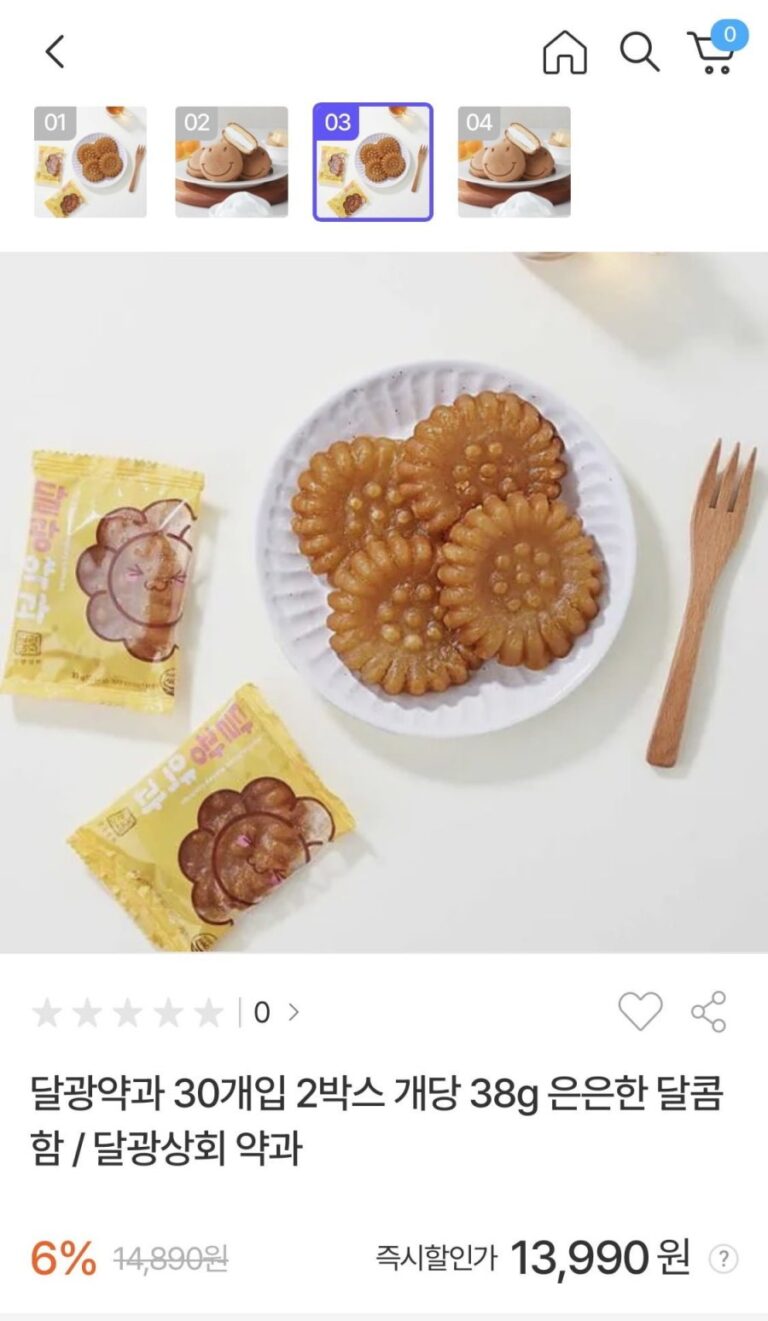
Task: Select product image thumbnail 02
Action: [232, 162]
